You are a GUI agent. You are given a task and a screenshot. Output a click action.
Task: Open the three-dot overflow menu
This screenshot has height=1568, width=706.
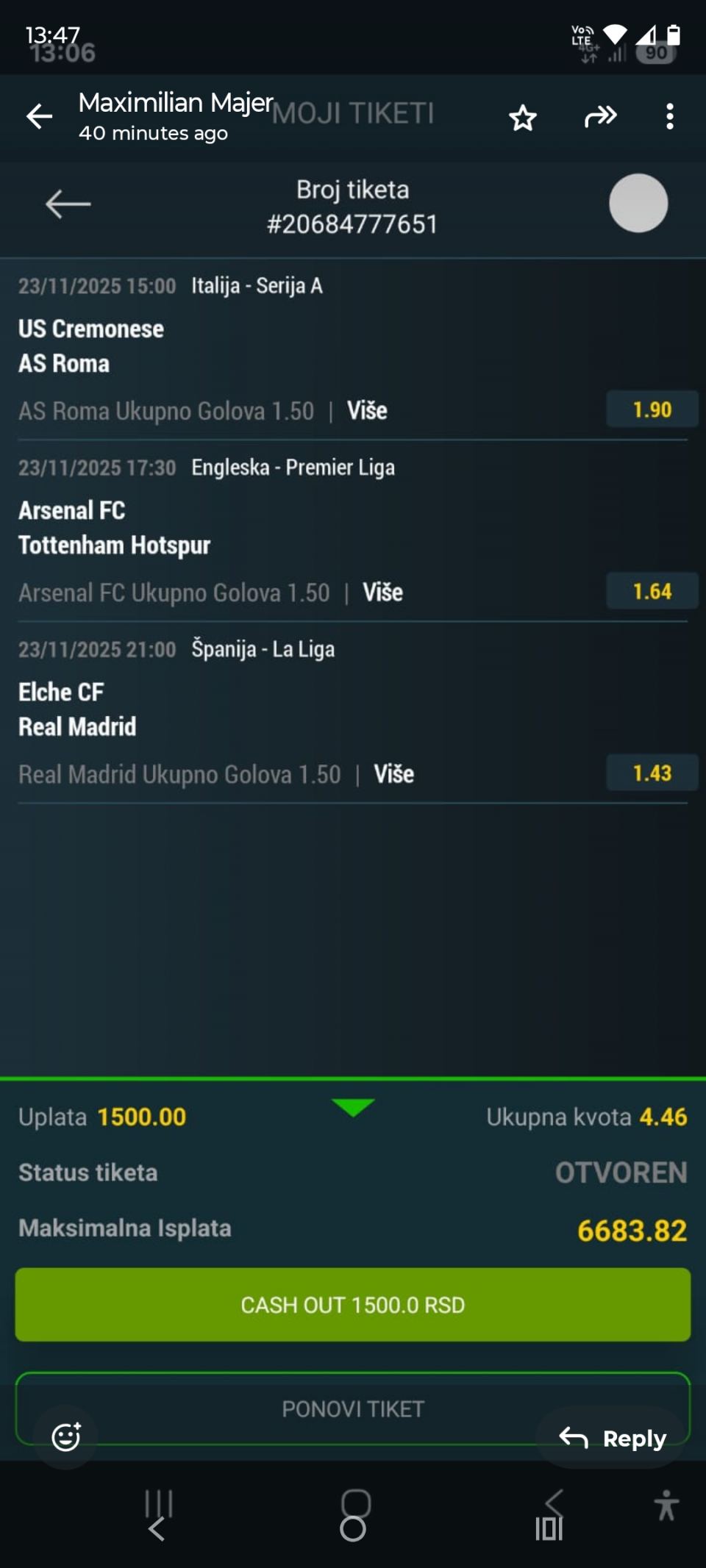(x=669, y=116)
